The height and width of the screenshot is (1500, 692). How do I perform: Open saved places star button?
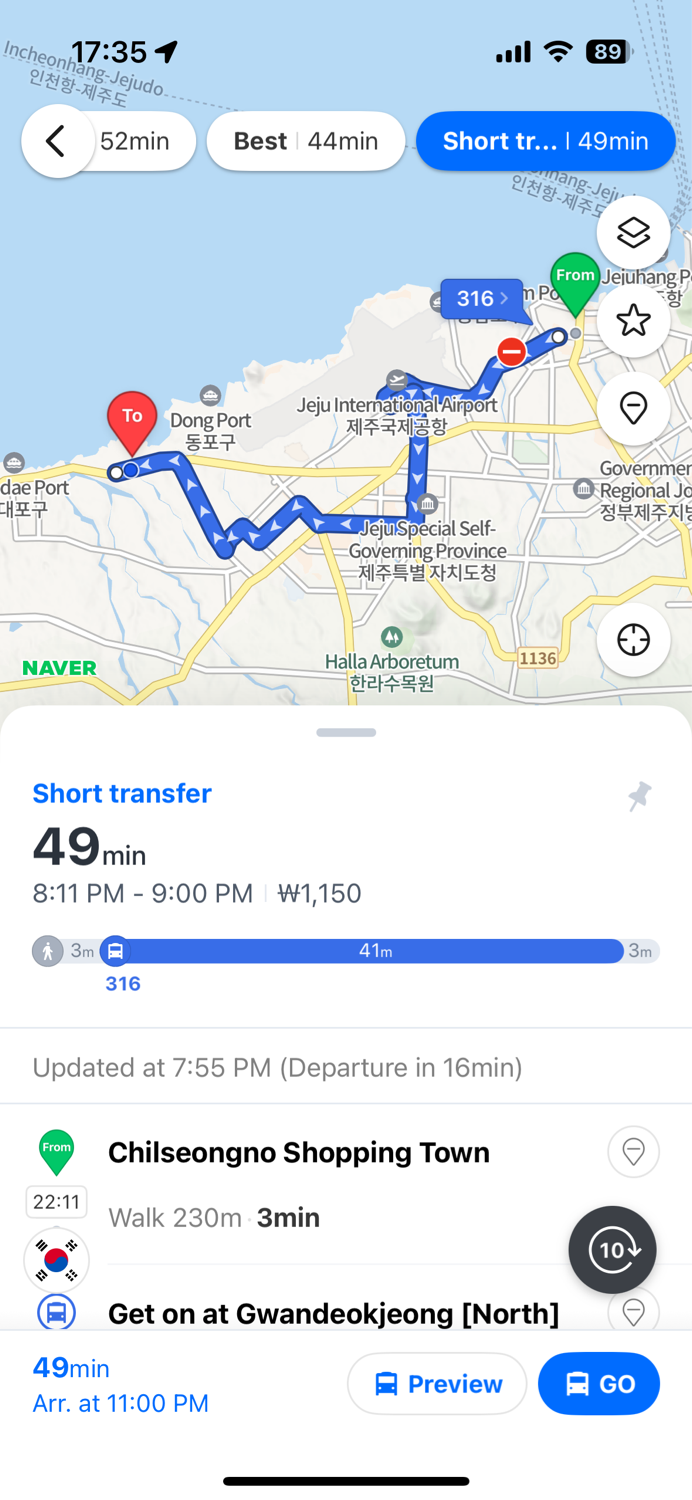pos(633,321)
